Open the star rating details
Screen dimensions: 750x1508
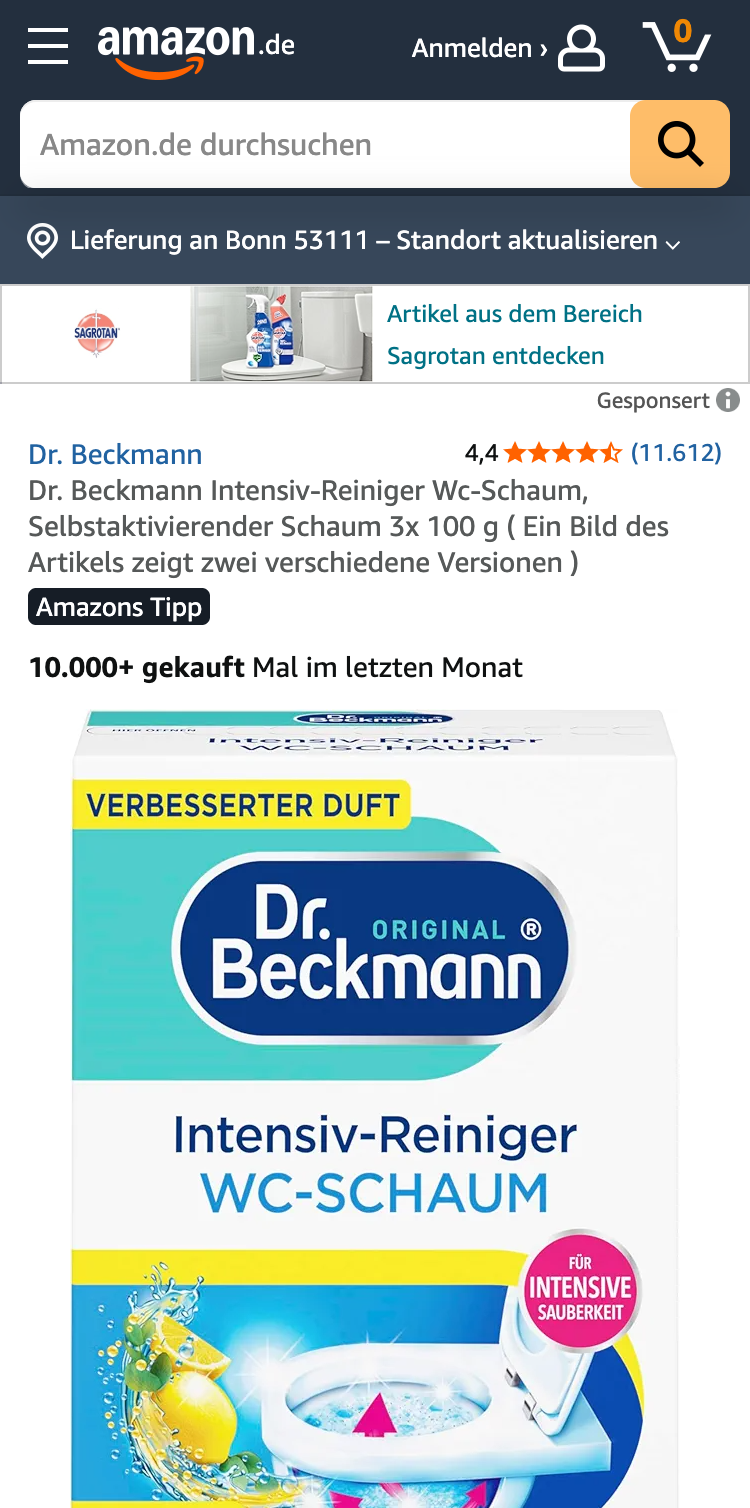pos(558,452)
